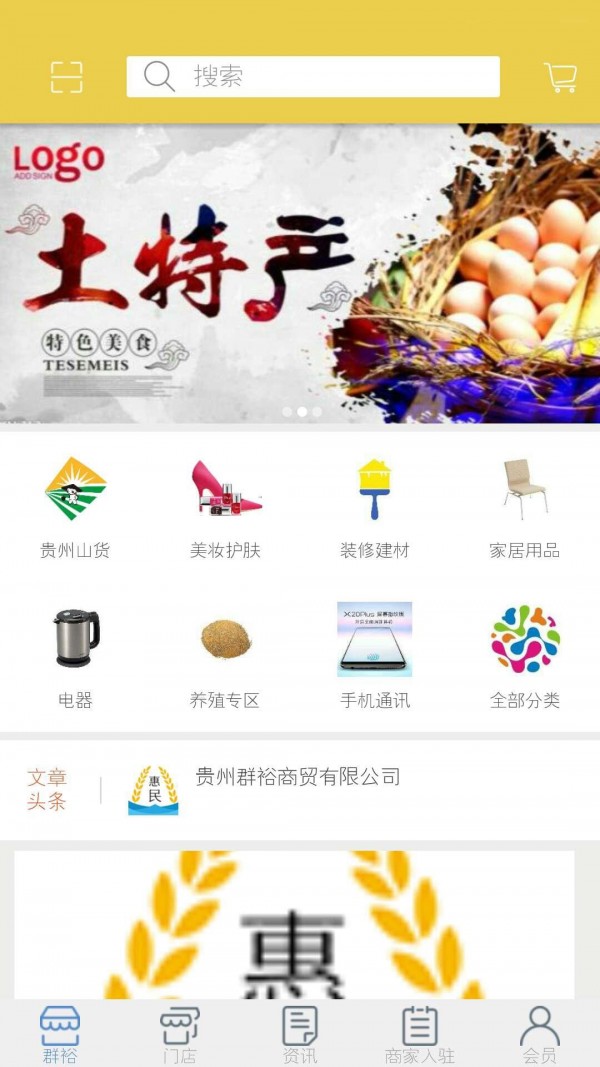Select the 手机通讯 category

click(x=375, y=657)
